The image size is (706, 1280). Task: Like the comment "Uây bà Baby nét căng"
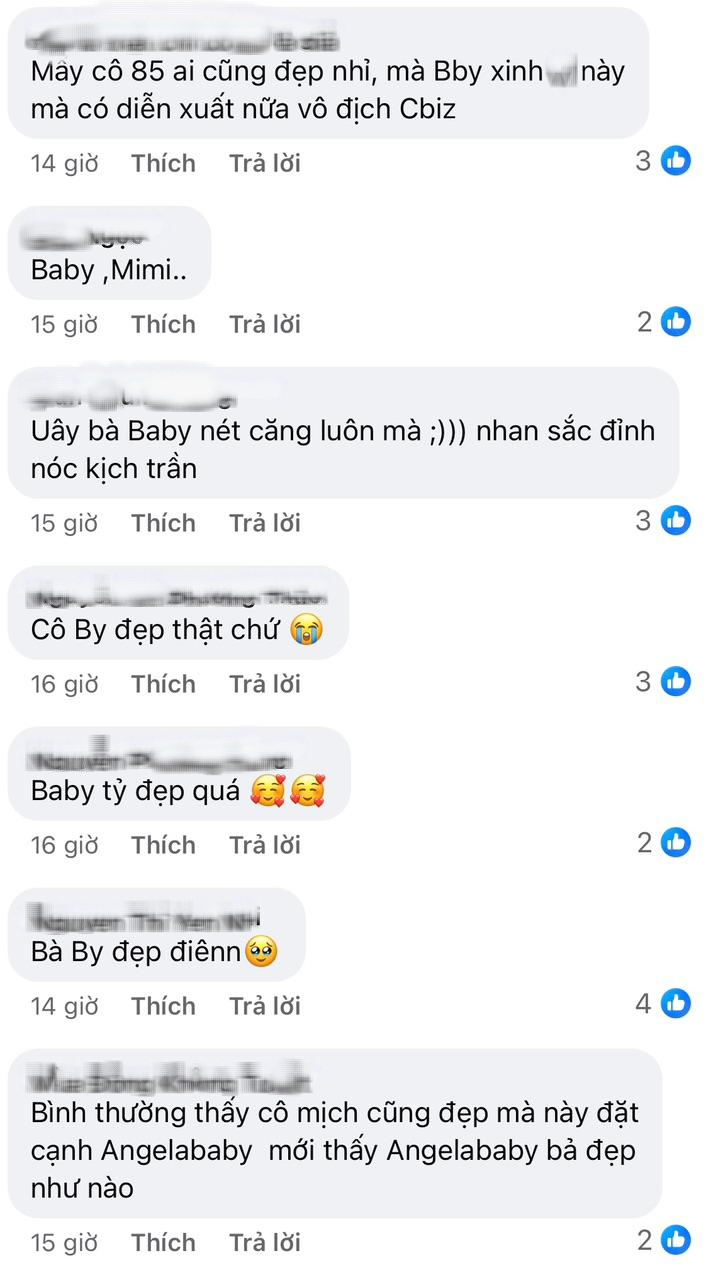(163, 523)
